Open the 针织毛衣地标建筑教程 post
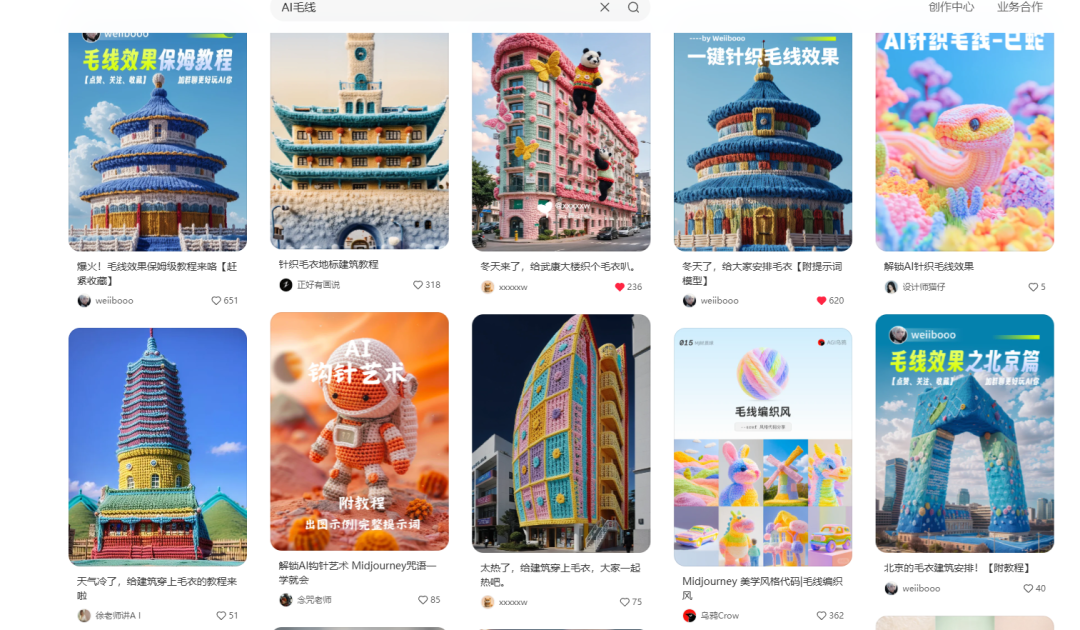Screen dimensions: 1080x630 click(359, 140)
